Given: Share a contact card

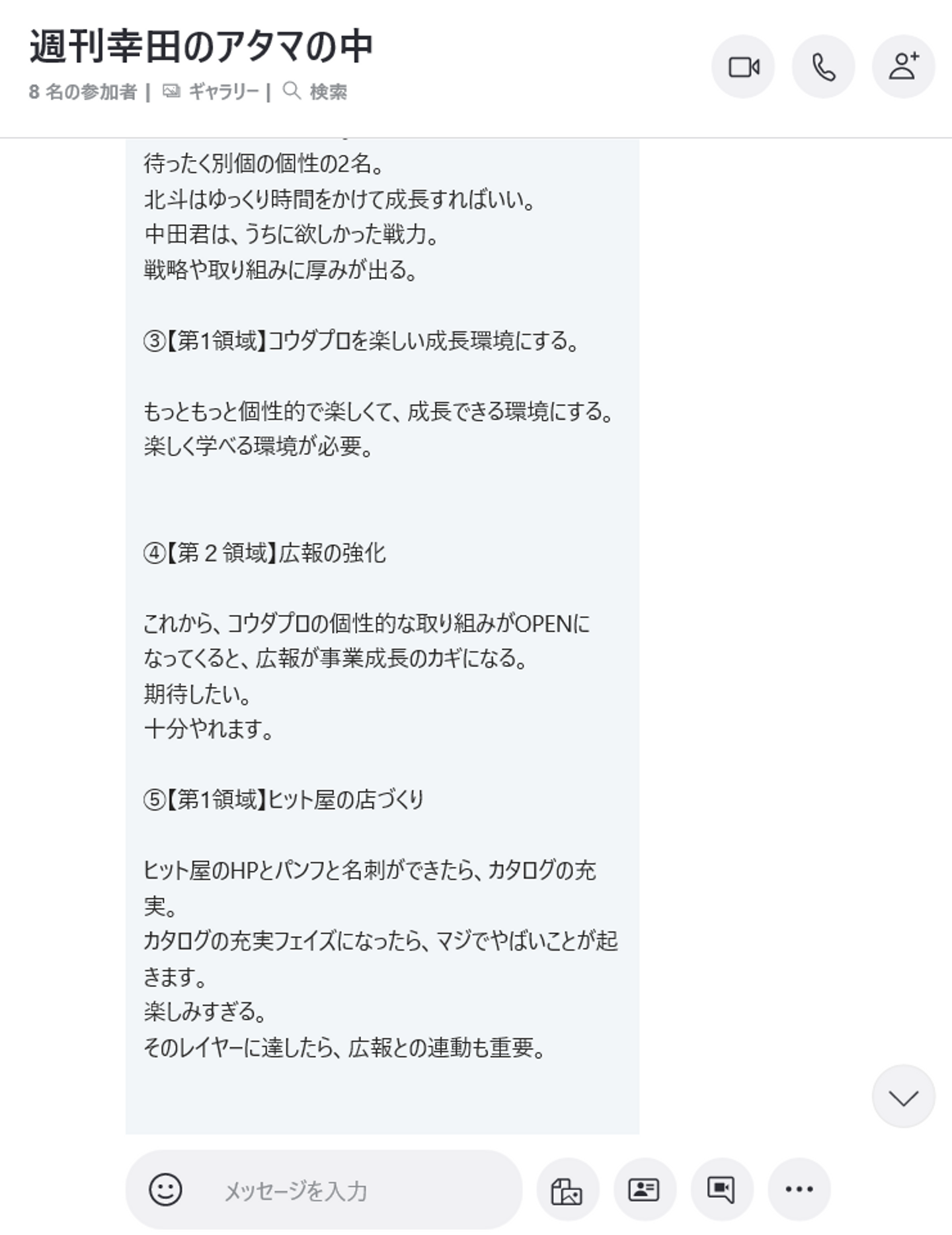Looking at the screenshot, I should [x=644, y=1189].
